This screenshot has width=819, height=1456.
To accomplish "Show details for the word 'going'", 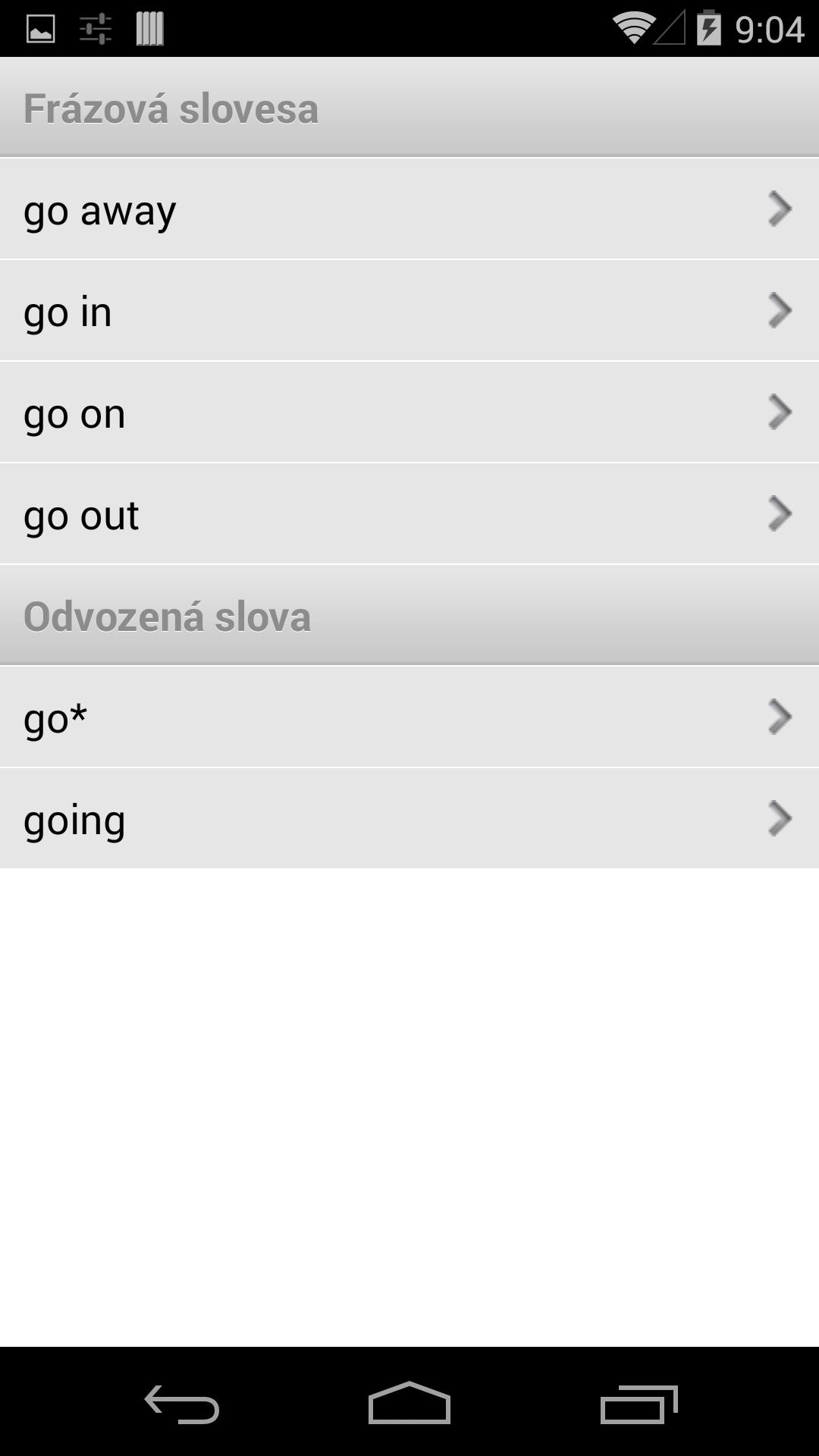I will click(409, 819).
